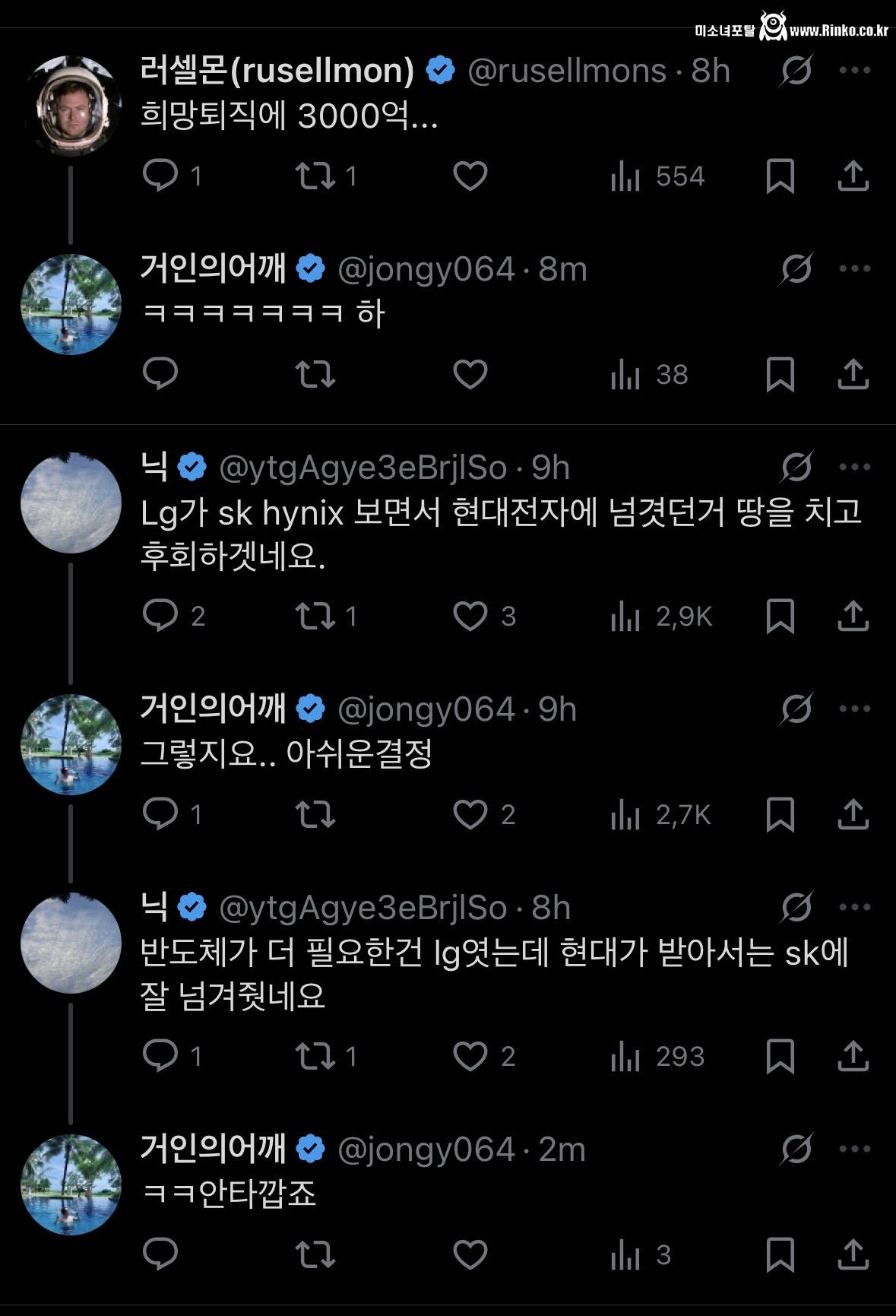Reply to rusellmon's 희망퇴직 tweet
This screenshot has height=1316, width=896.
160,176
